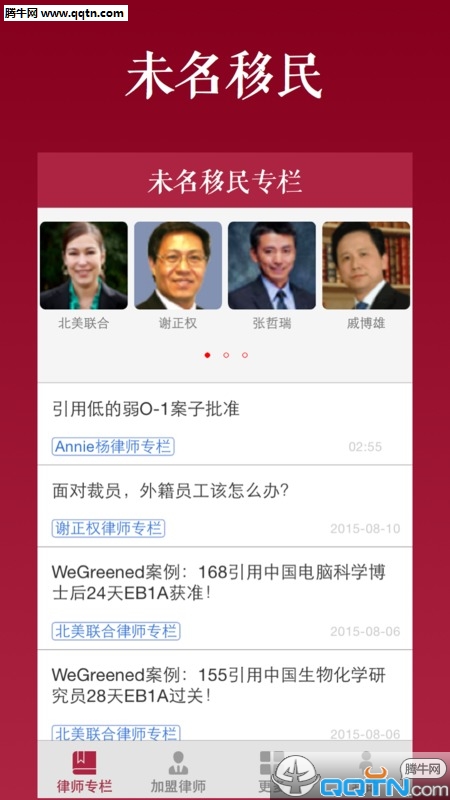
Task: Open 谢正权律师专栏 tag
Action: (x=108, y=528)
